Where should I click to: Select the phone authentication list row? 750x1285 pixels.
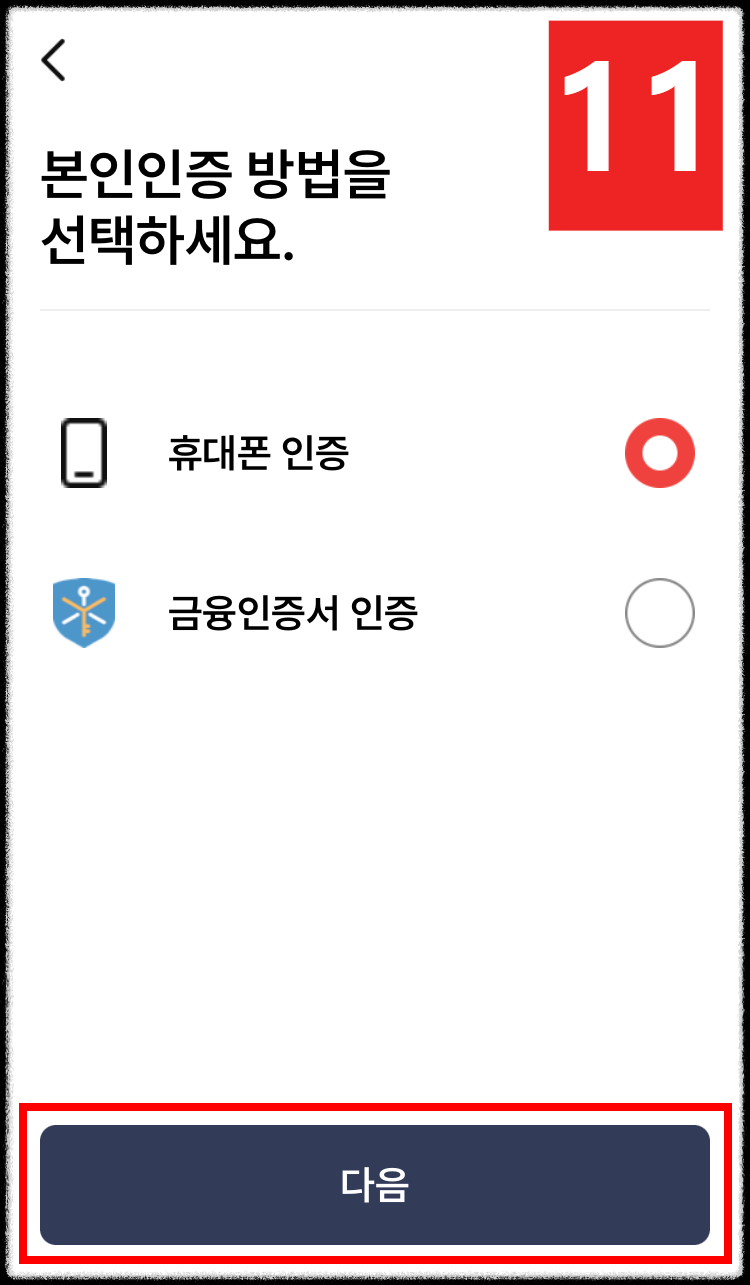[374, 453]
